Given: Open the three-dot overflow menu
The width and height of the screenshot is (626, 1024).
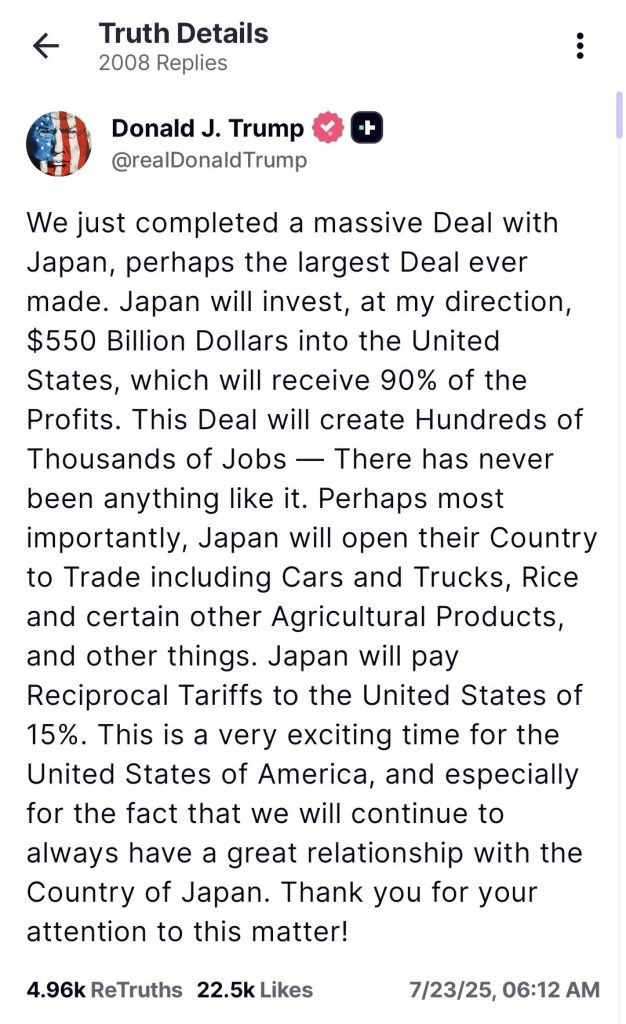Looking at the screenshot, I should [x=580, y=46].
